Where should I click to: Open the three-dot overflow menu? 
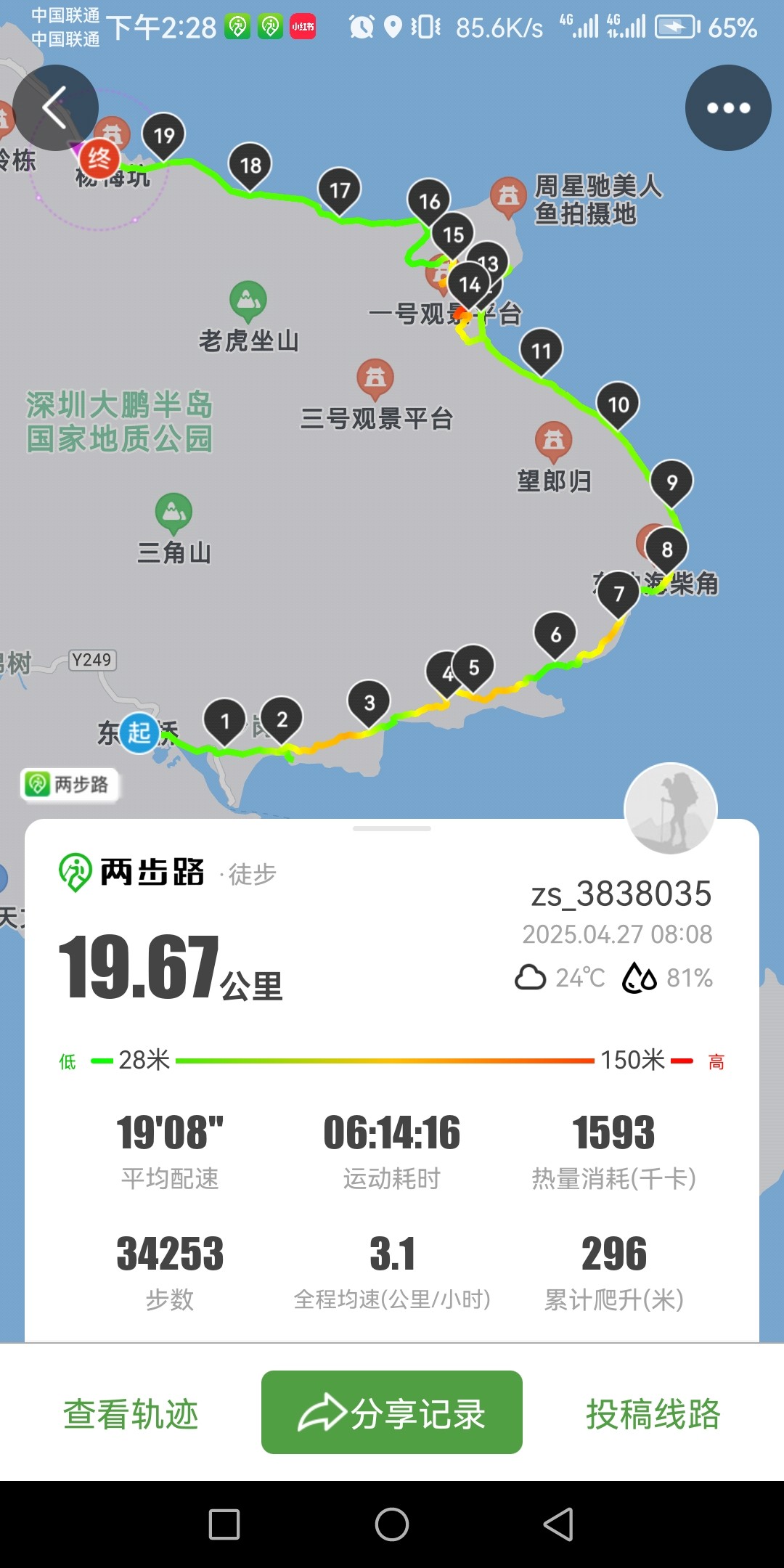pyautogui.click(x=728, y=107)
